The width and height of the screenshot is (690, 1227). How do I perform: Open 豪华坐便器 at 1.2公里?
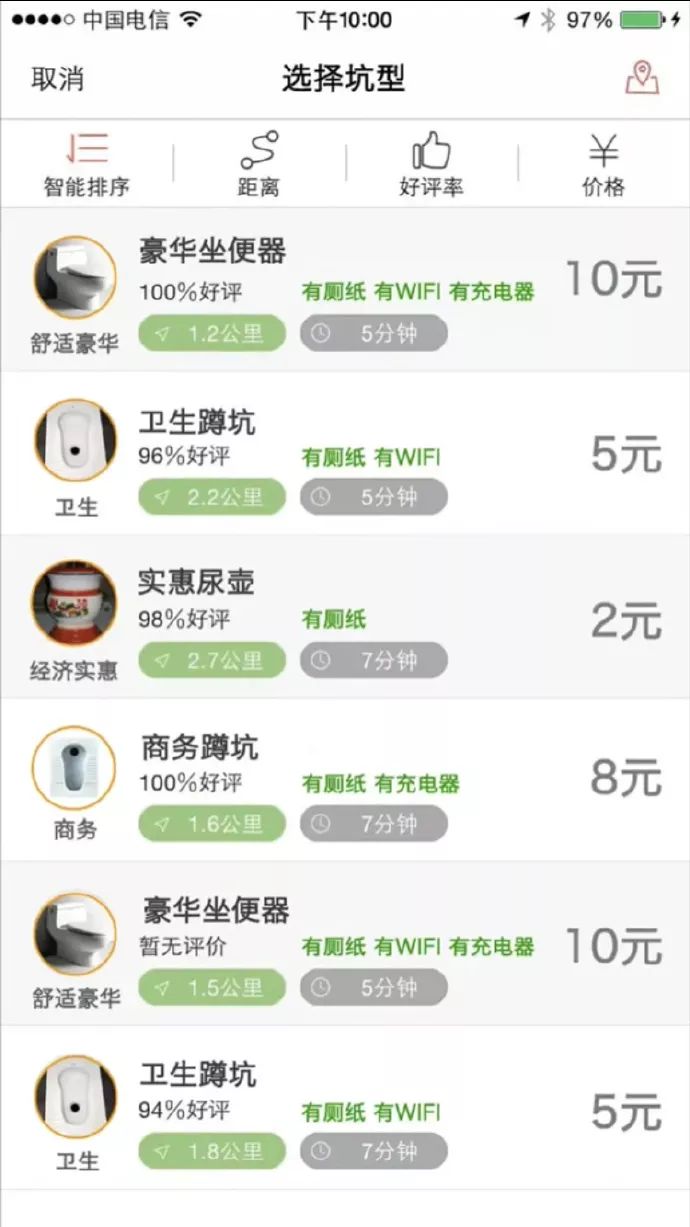coord(345,290)
